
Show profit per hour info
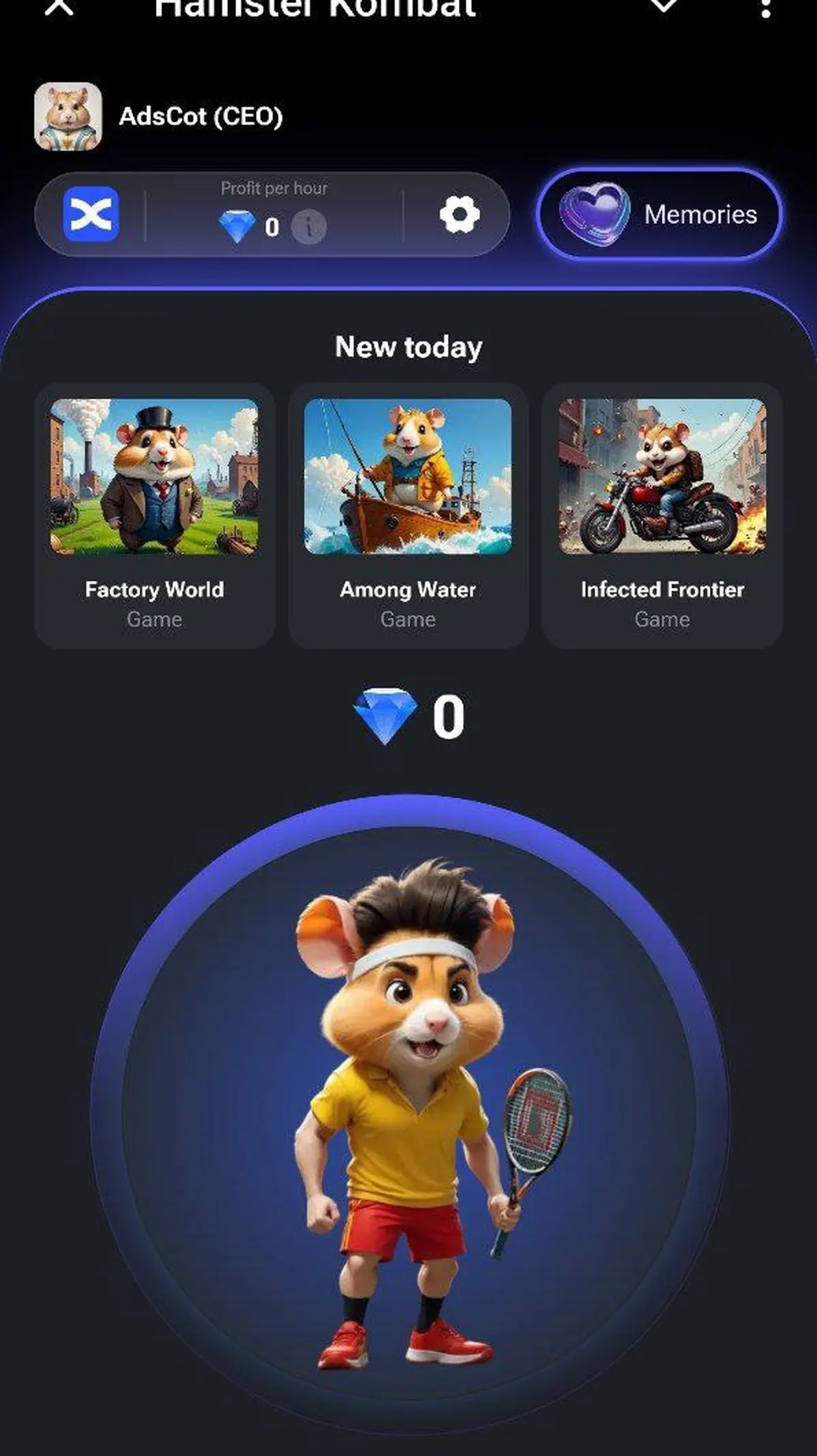(x=309, y=227)
